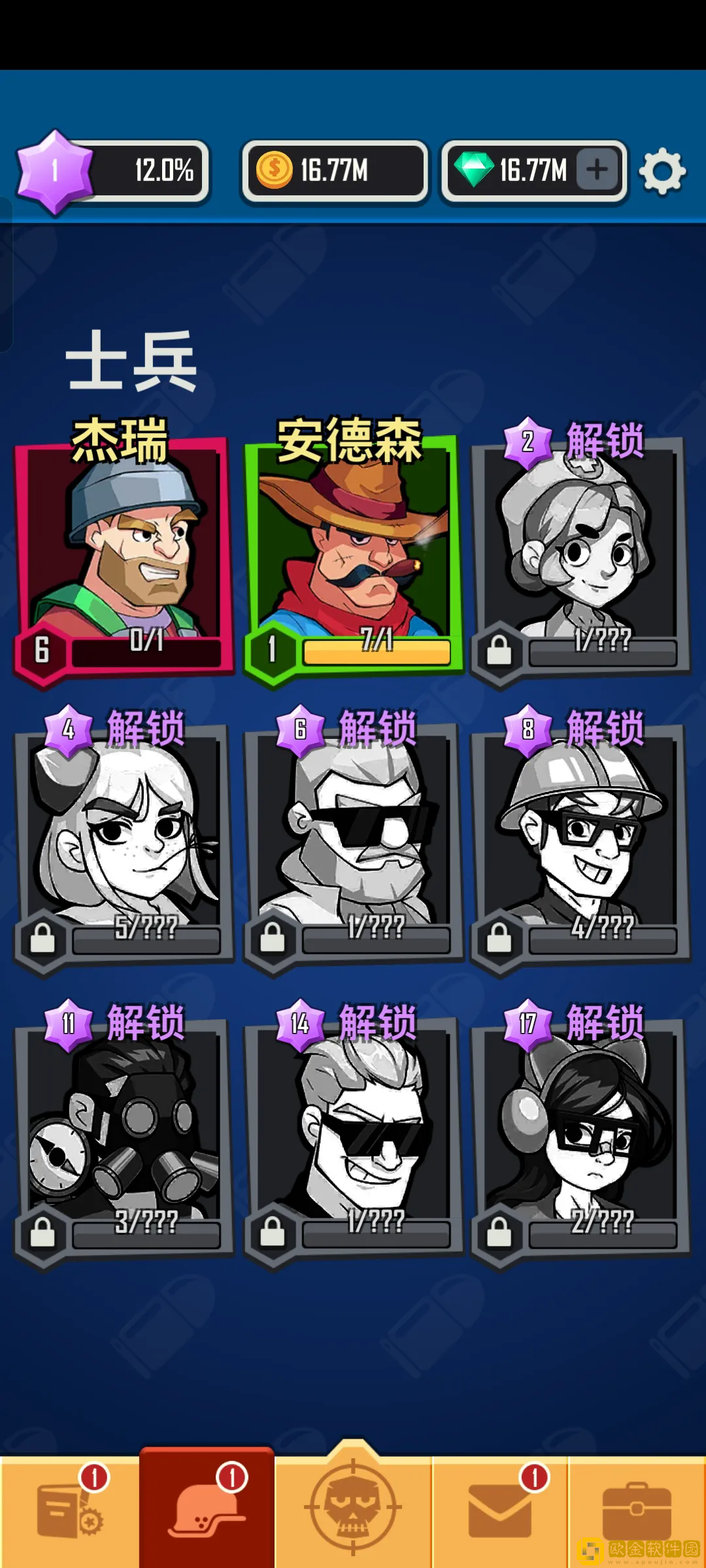Open locked soldier card requiring level 4
This screenshot has width=706, height=1568.
(124, 843)
